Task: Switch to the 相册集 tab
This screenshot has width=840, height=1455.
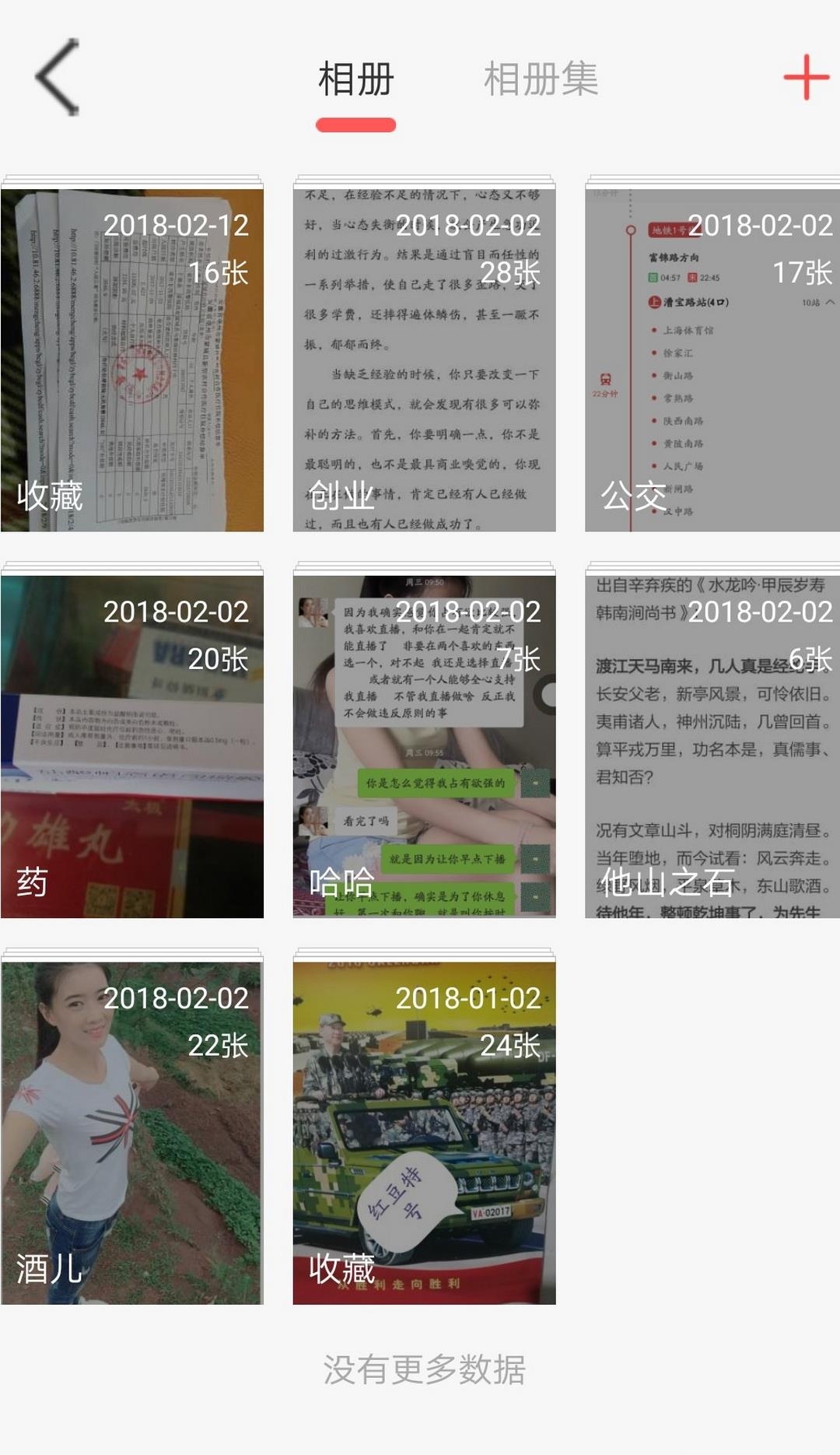Action: (541, 79)
